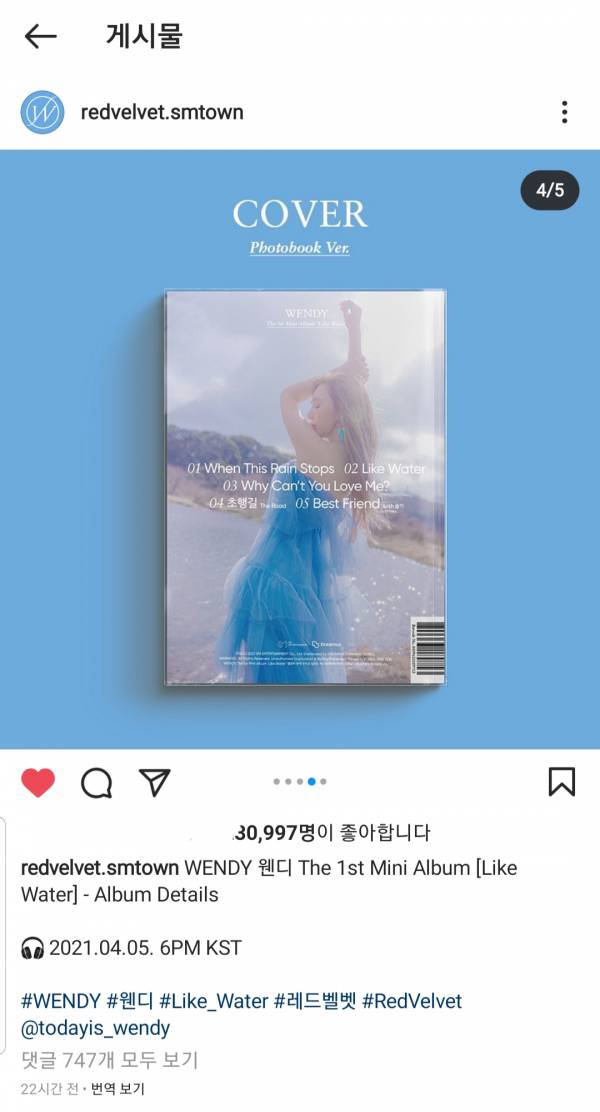The height and width of the screenshot is (1112, 600).
Task: Open @todayis_wendy mention
Action: click(95, 1028)
